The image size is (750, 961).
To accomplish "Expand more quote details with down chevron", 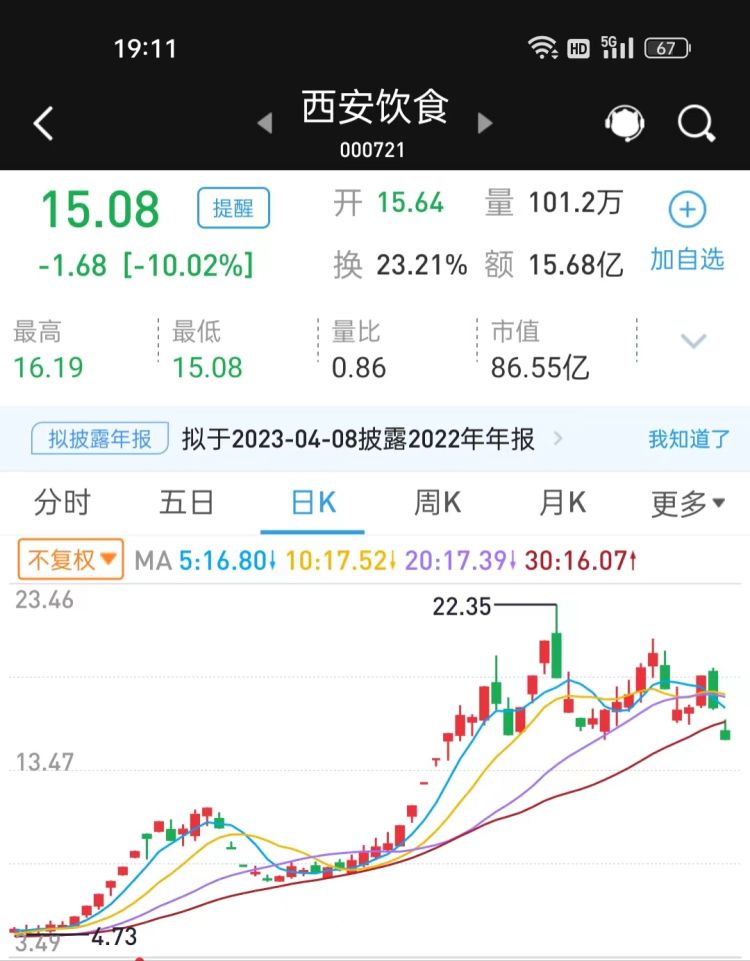I will pyautogui.click(x=694, y=341).
